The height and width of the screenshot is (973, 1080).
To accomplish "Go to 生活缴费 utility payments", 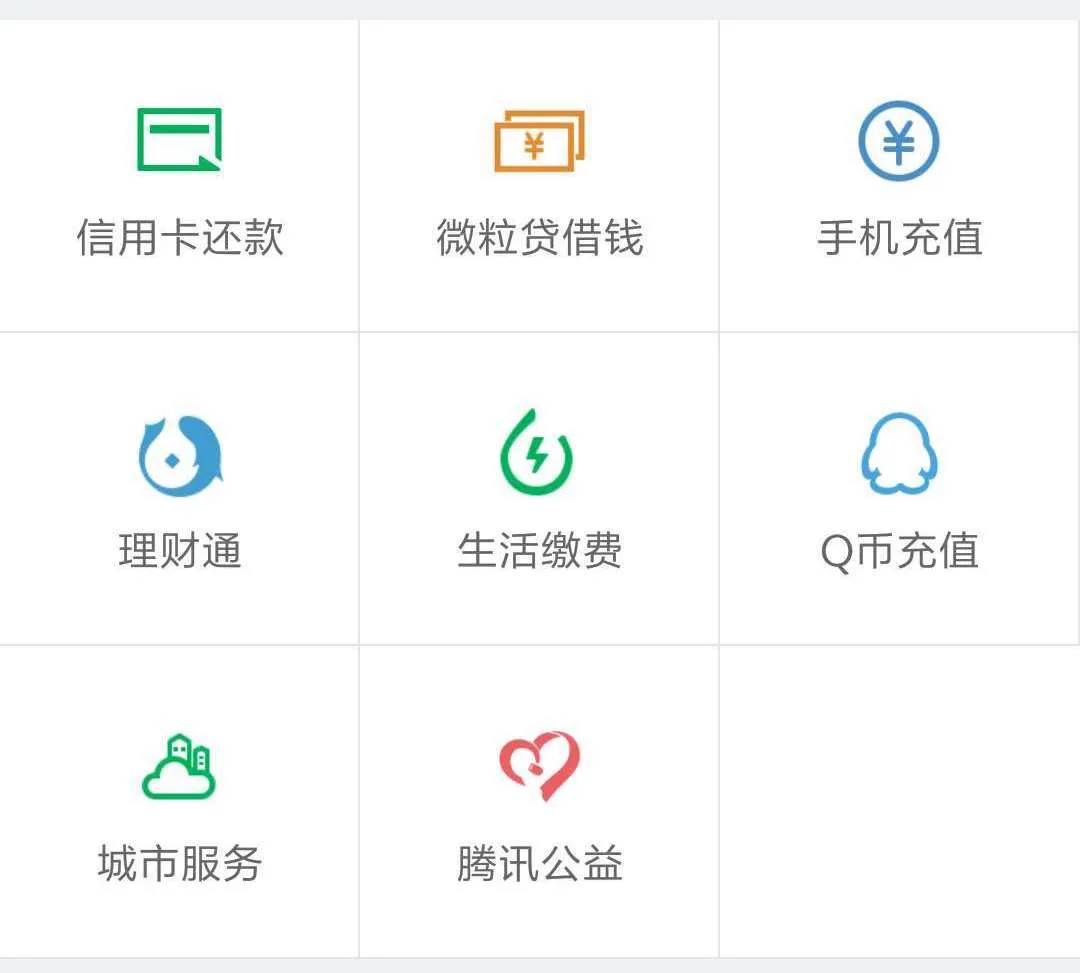I will tap(539, 490).
